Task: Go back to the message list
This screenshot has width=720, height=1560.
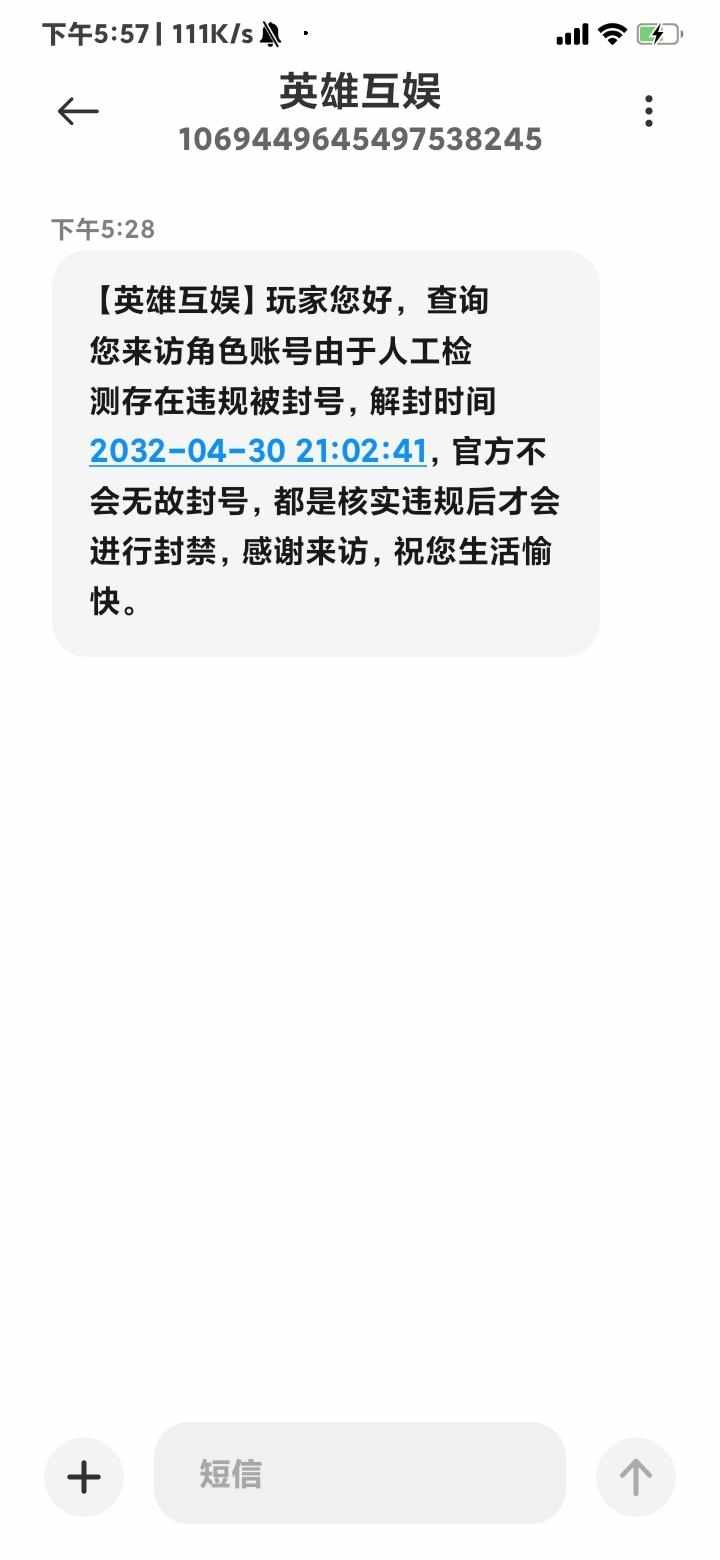Action: coord(78,111)
